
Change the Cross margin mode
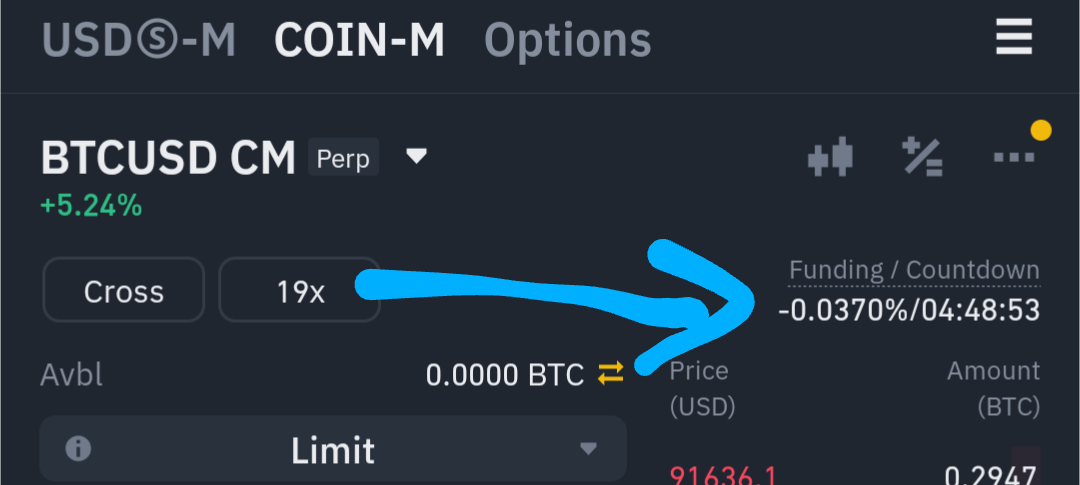(123, 291)
